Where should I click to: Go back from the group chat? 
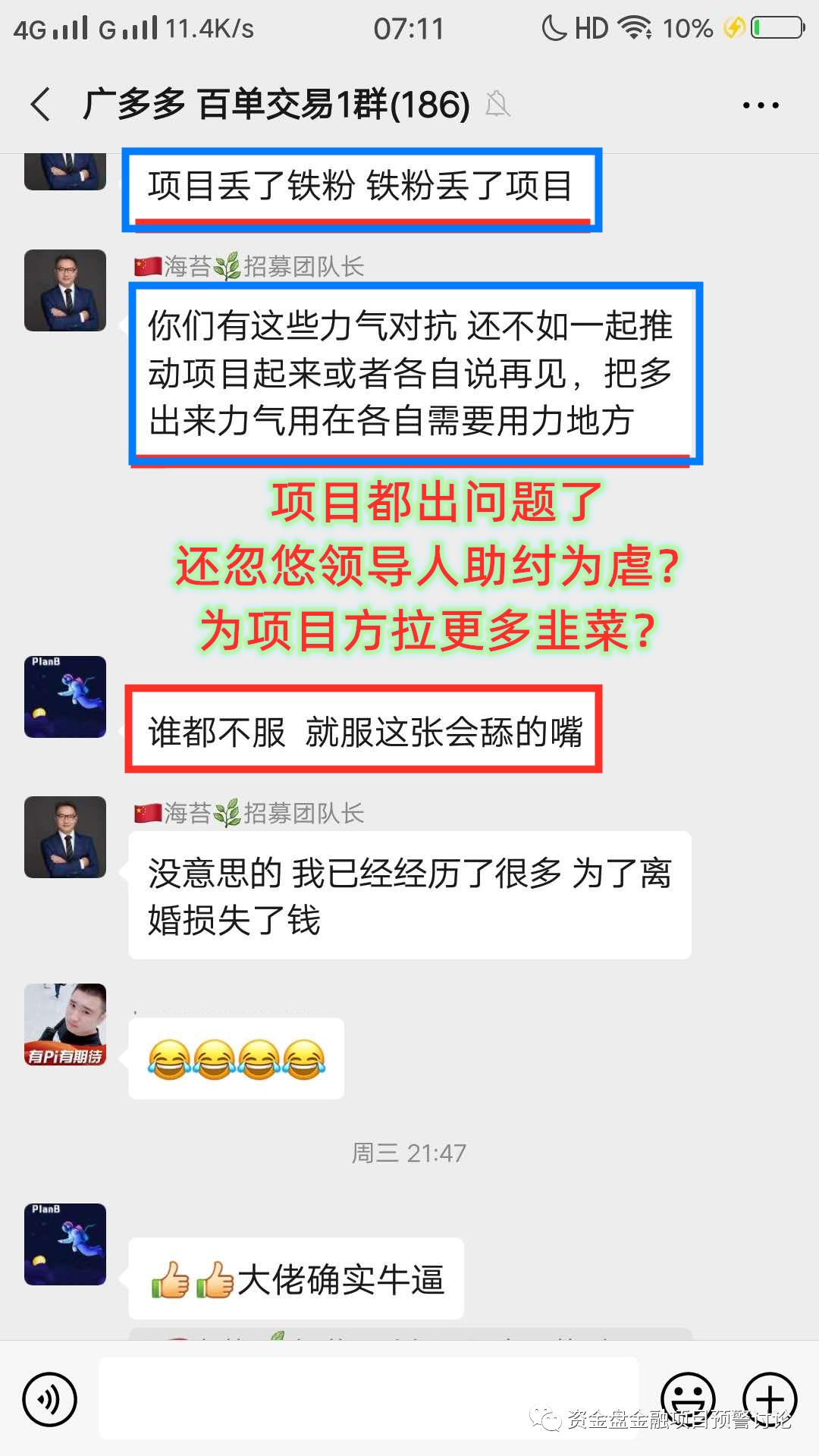41,105
